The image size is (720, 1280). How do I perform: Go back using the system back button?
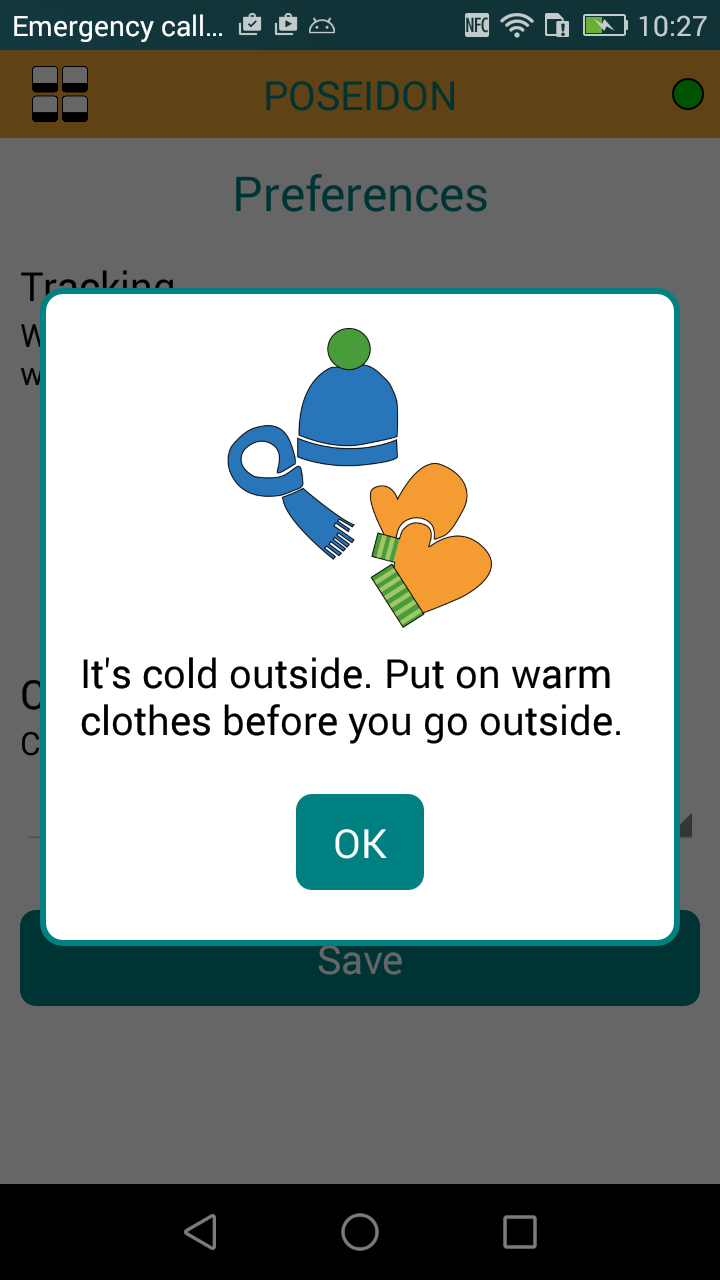coord(201,1232)
